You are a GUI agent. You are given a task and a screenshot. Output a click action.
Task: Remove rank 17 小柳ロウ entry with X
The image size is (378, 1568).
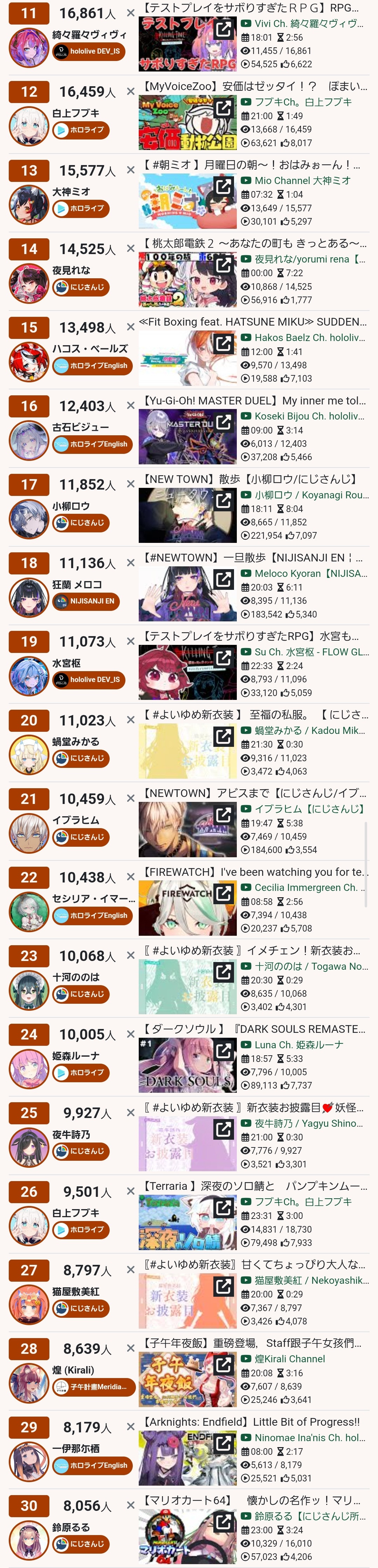pos(130,484)
